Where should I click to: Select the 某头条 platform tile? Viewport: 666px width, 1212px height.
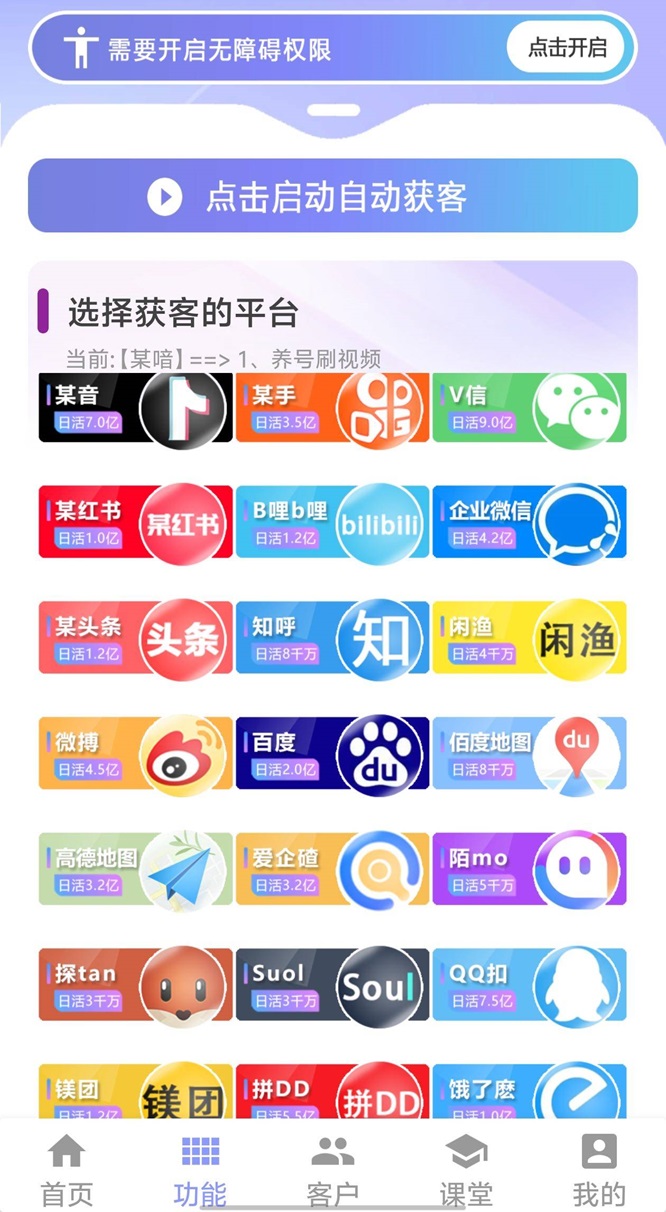[x=135, y=638]
